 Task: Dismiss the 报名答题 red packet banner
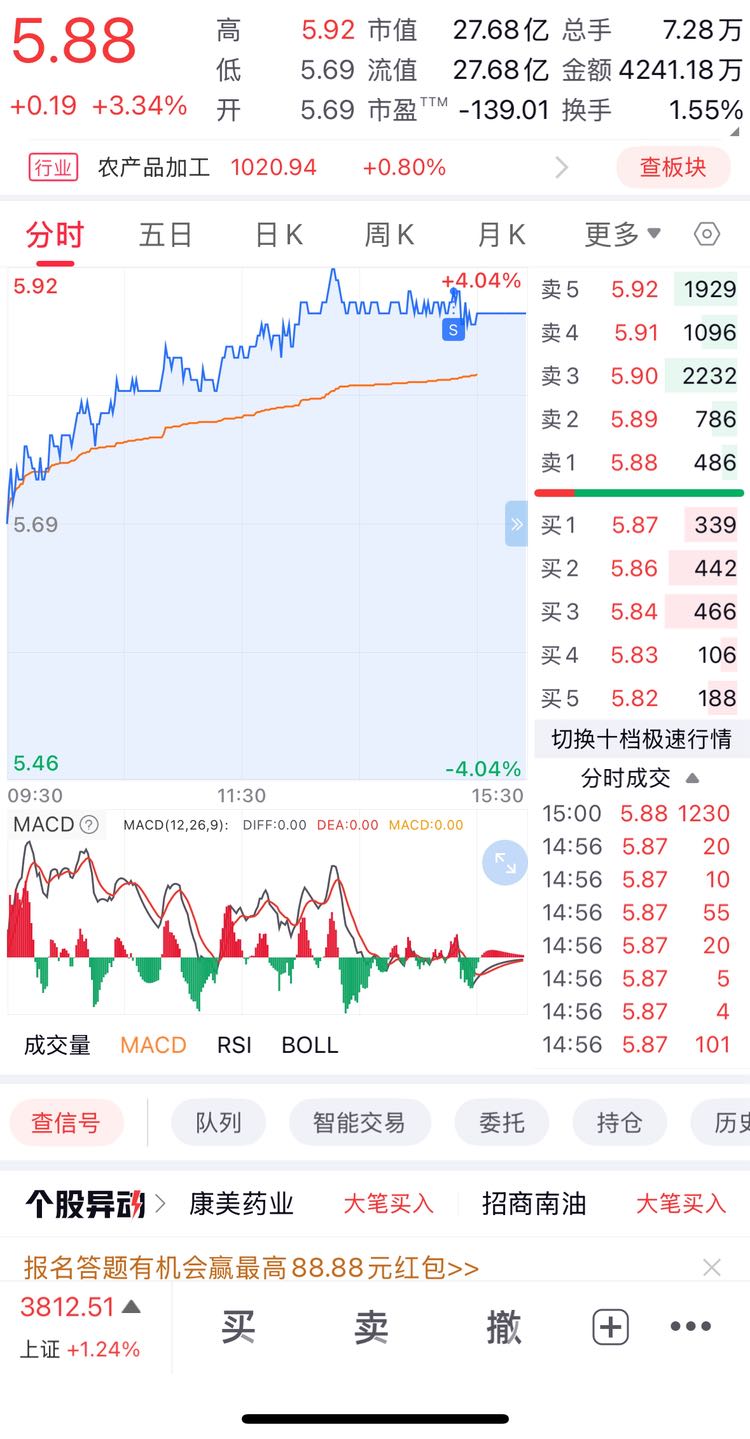coord(712,1268)
